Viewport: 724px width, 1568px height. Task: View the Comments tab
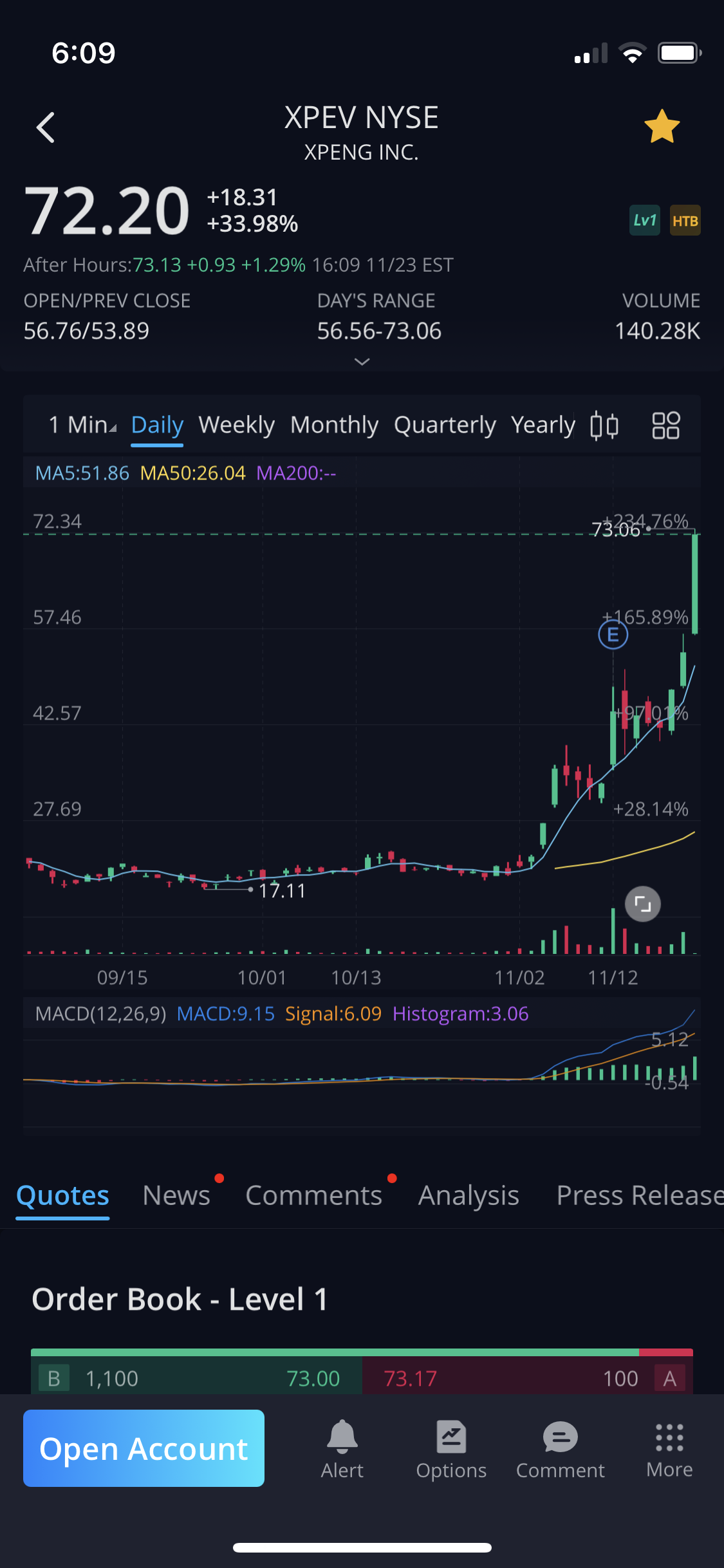coord(313,1195)
